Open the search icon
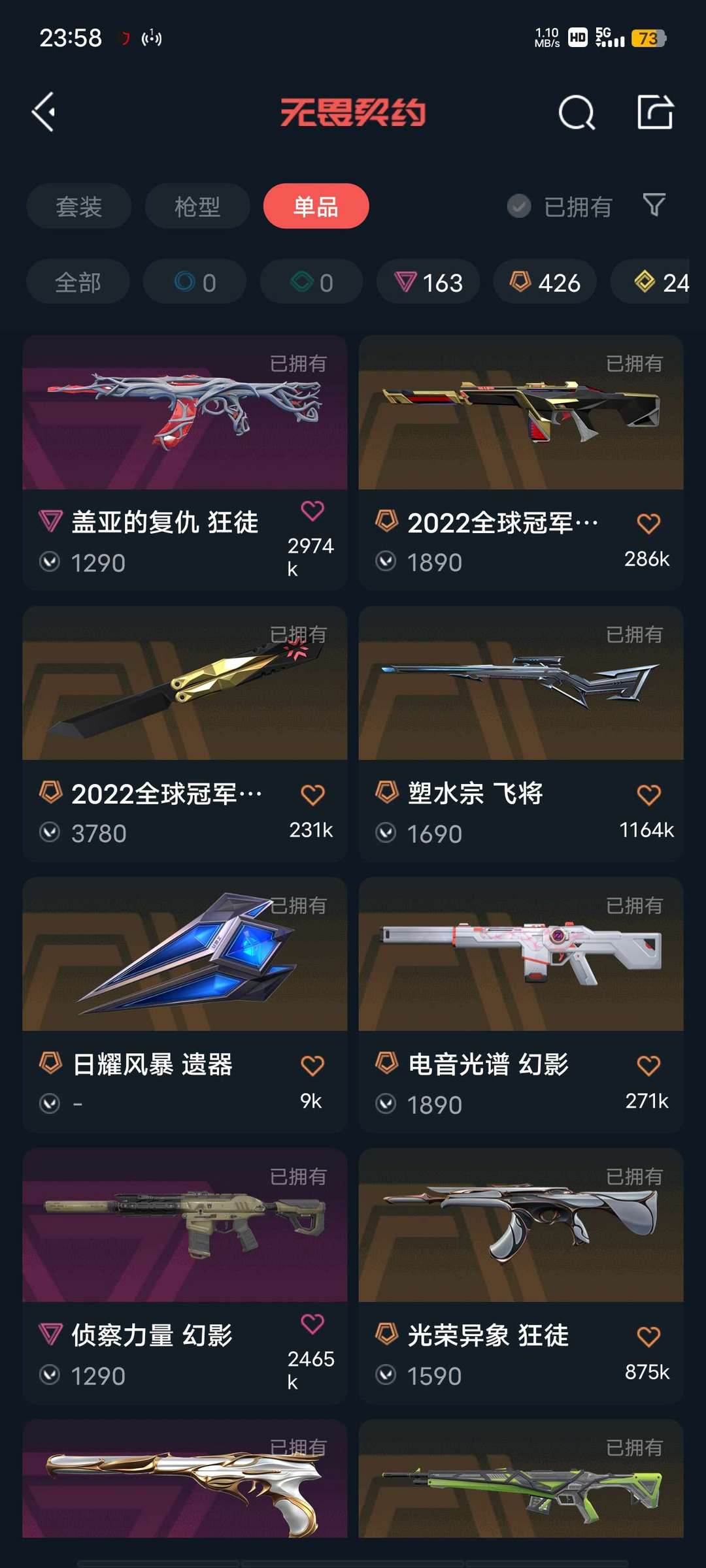Screen dimensions: 706x1568 [577, 113]
